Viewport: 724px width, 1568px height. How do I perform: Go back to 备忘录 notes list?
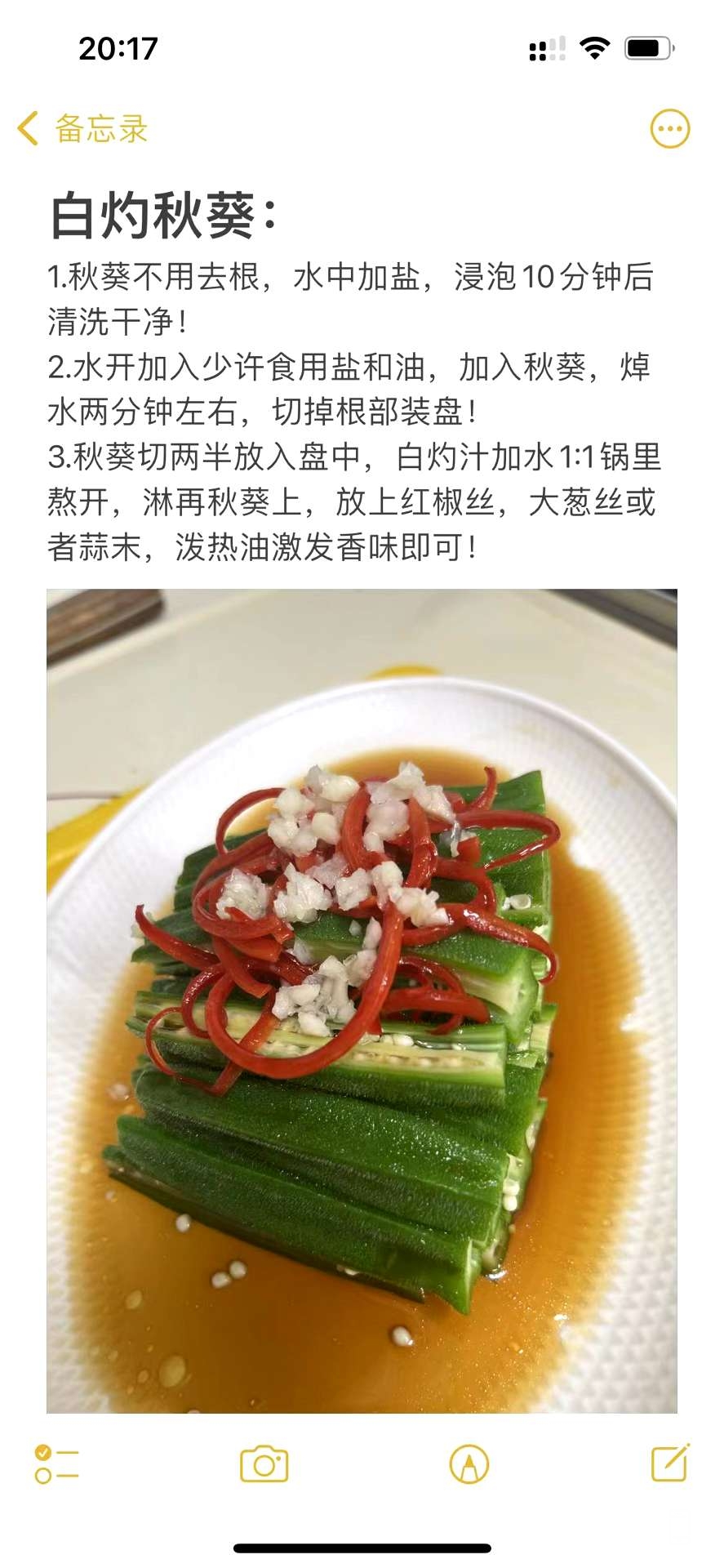point(82,129)
